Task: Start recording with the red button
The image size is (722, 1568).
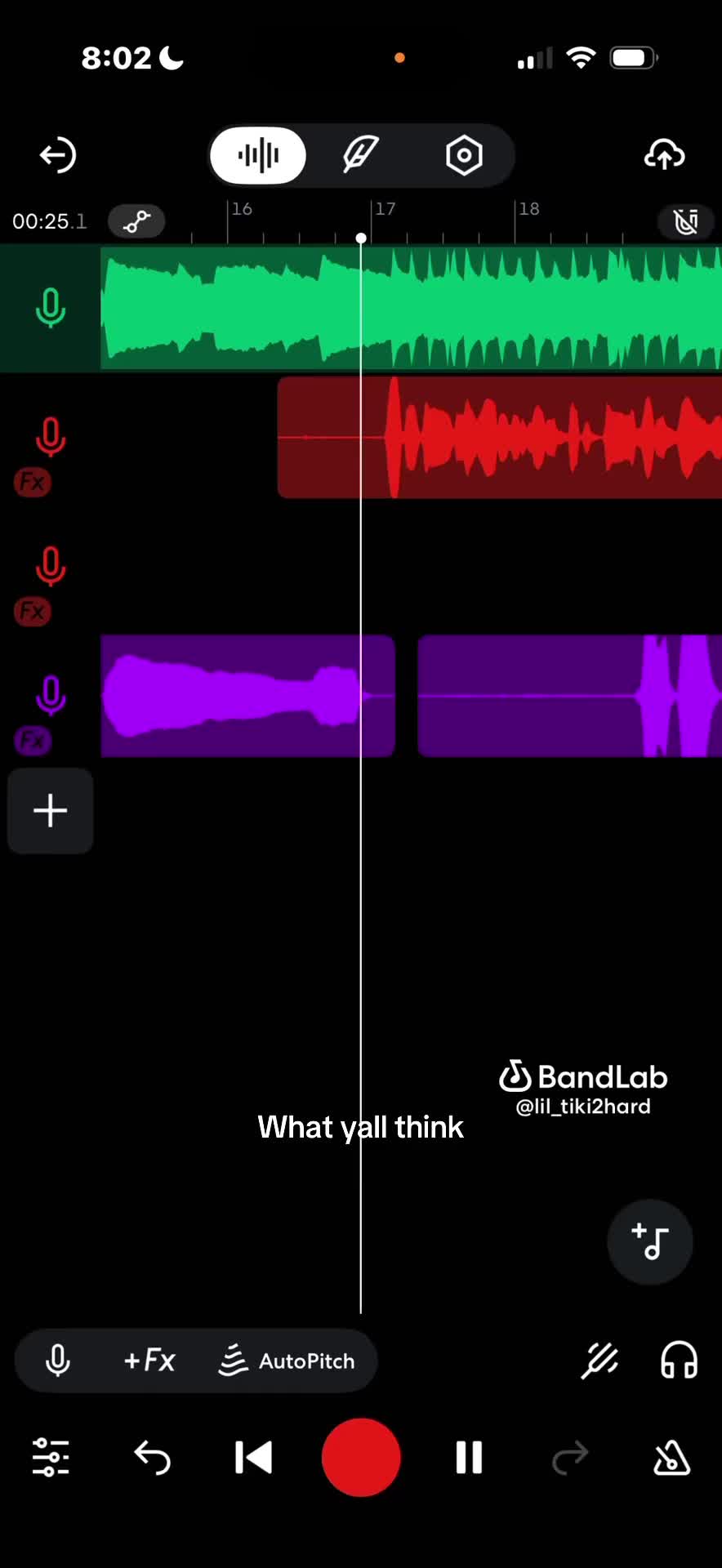Action: pyautogui.click(x=361, y=1458)
